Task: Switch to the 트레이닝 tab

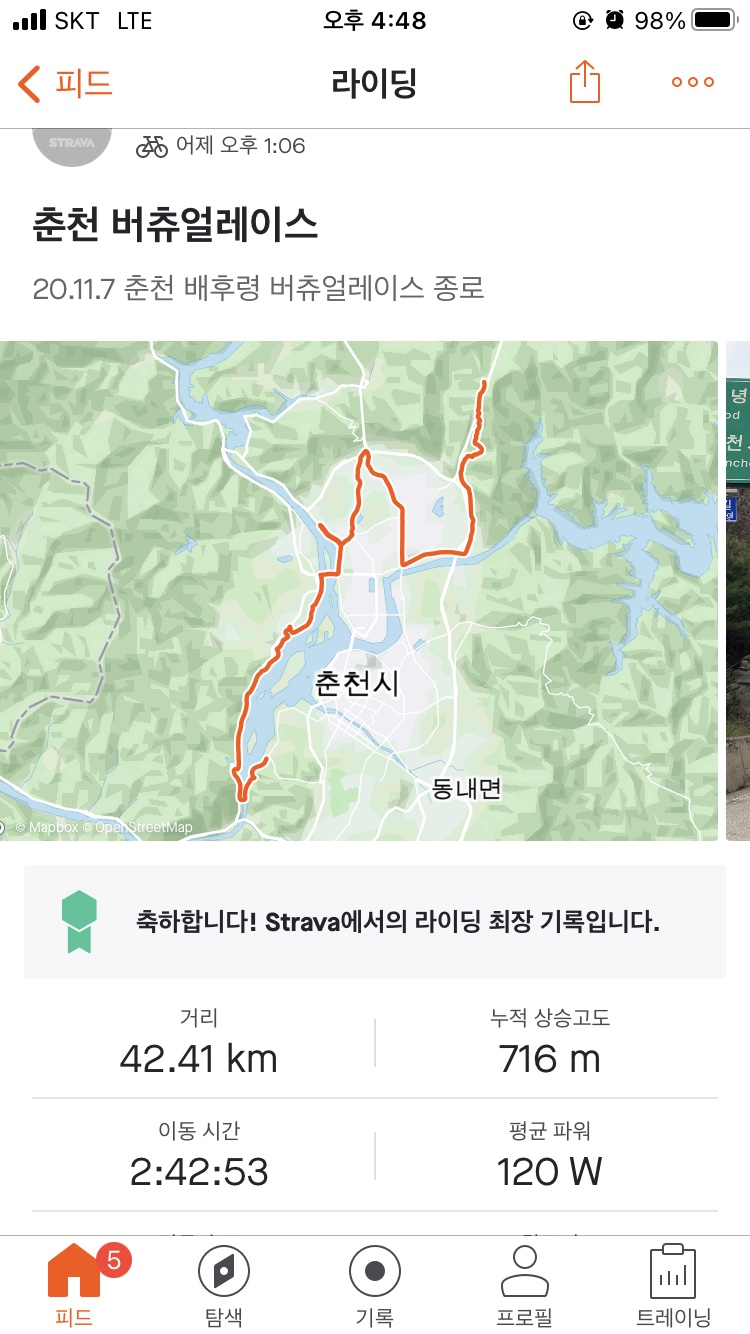Action: click(673, 1285)
